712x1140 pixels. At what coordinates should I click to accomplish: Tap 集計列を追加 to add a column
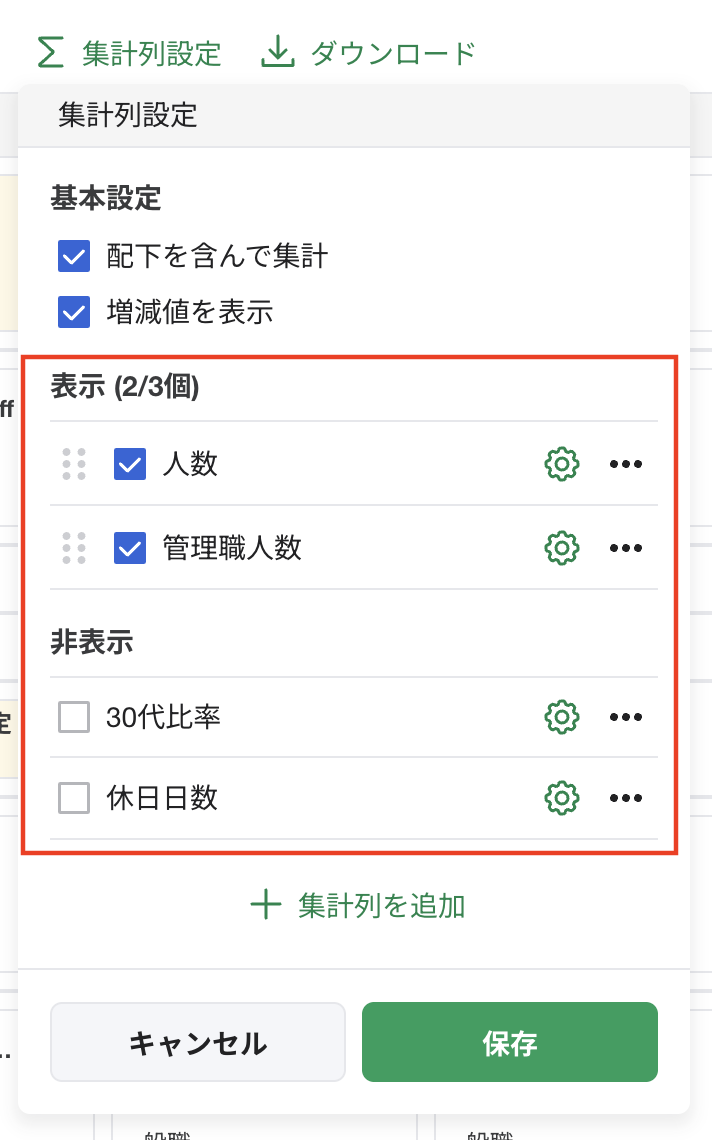(x=357, y=906)
